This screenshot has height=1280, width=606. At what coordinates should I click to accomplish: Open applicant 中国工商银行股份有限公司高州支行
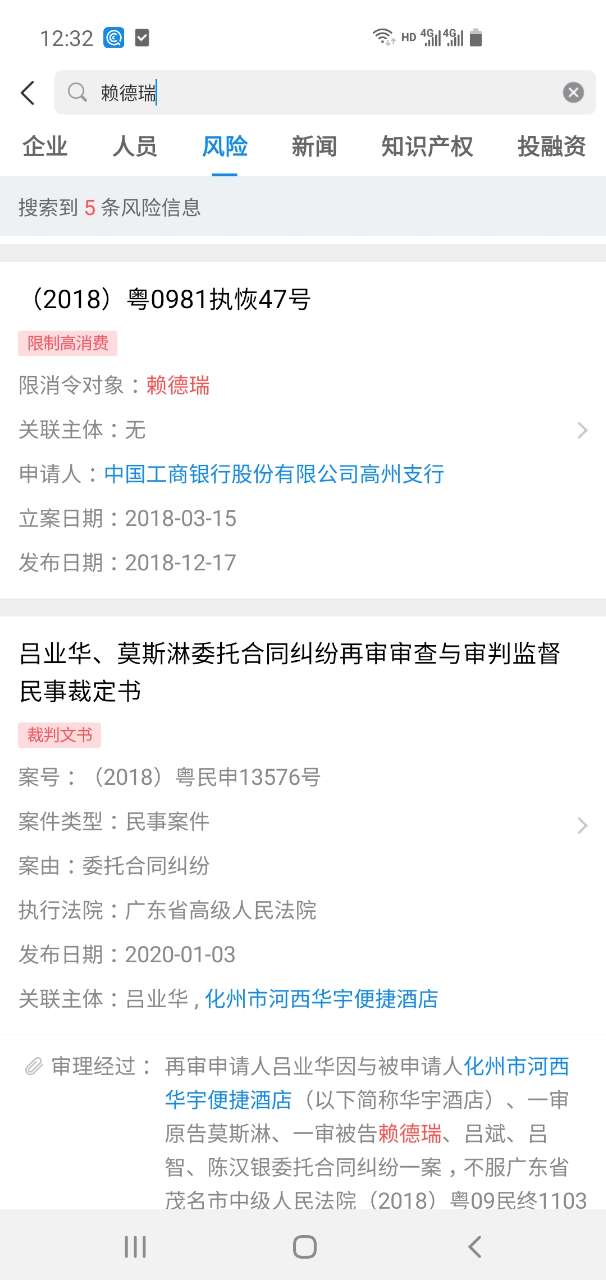(274, 474)
